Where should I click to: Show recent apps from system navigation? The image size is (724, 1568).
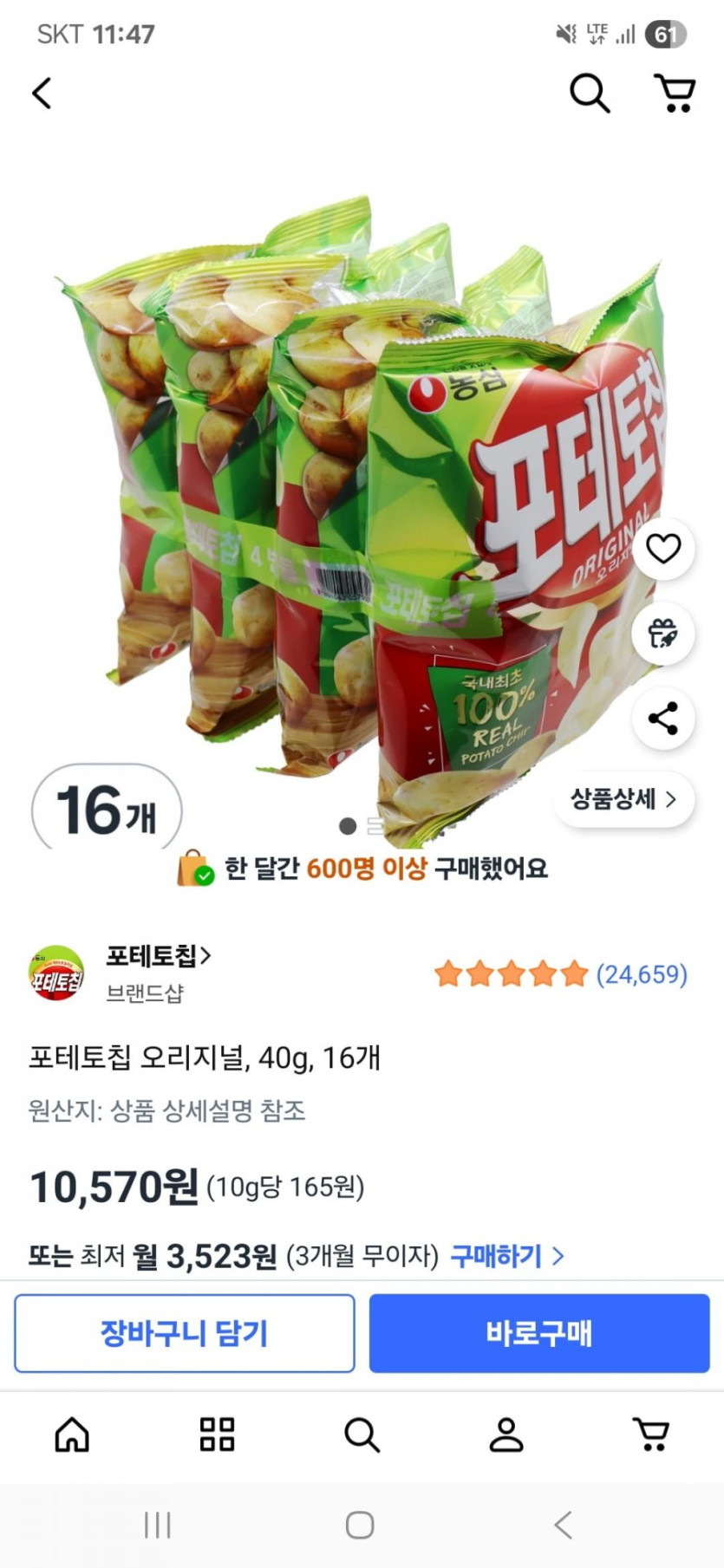pos(157,1525)
